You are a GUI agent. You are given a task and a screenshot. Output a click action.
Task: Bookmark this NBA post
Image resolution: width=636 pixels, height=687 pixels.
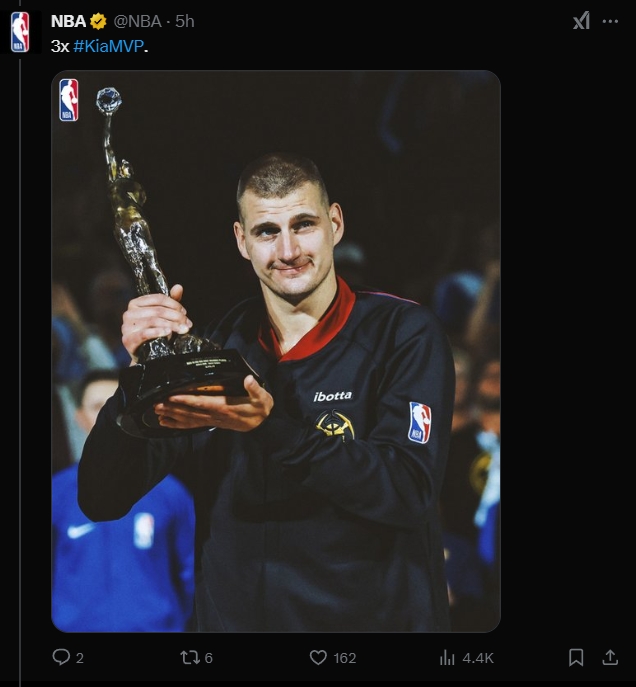576,657
